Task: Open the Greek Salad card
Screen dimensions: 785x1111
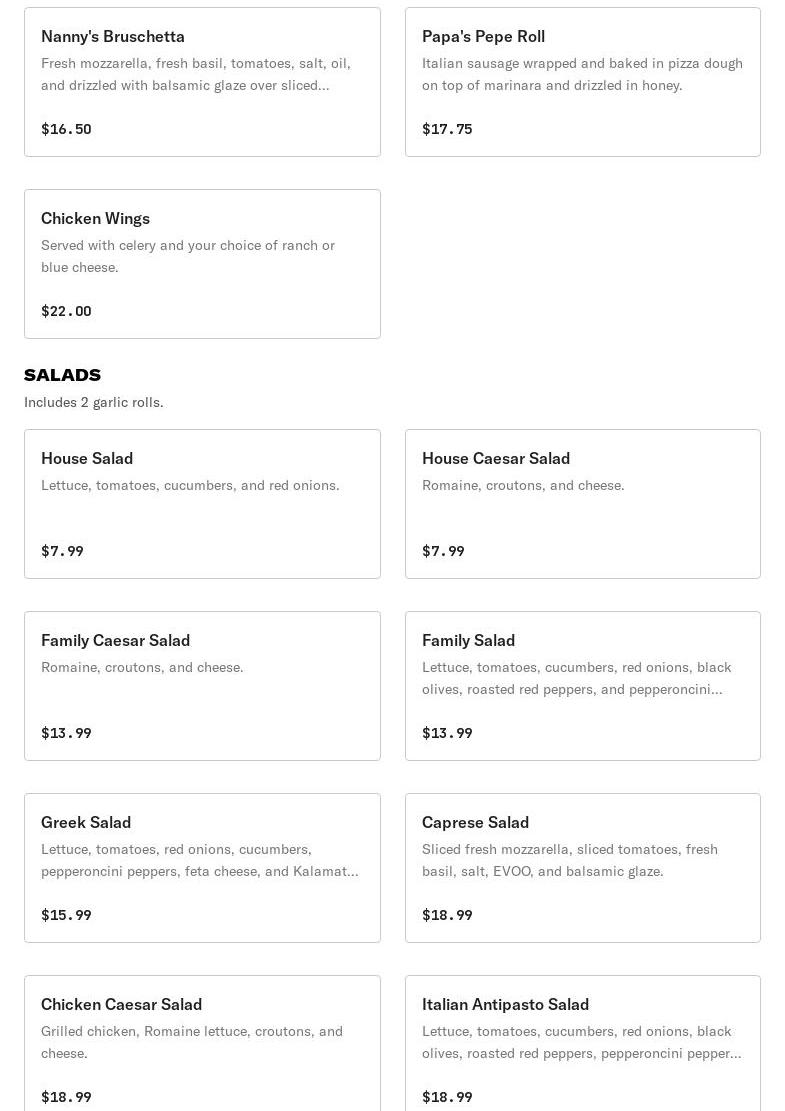Action: coord(202,868)
